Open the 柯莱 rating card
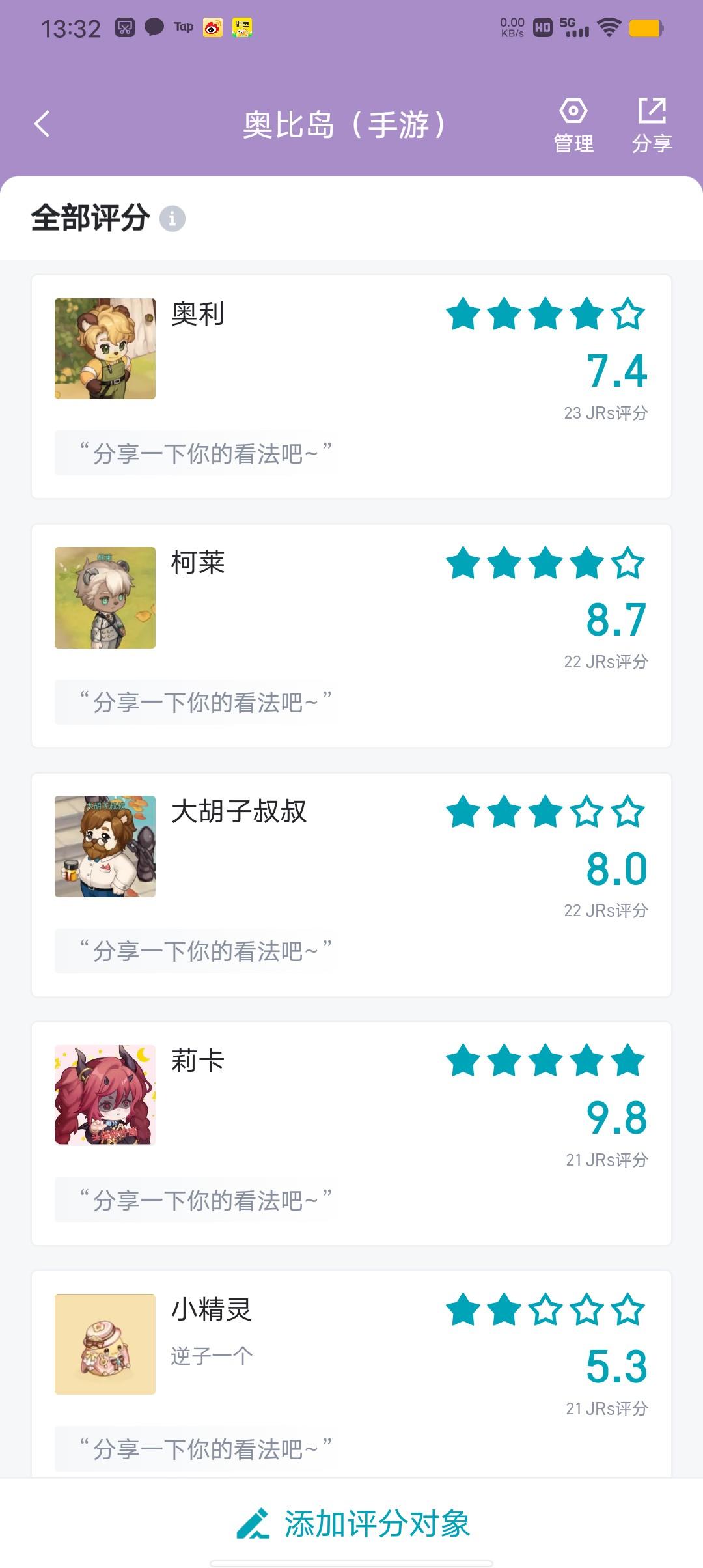The image size is (703, 1568). tap(351, 636)
